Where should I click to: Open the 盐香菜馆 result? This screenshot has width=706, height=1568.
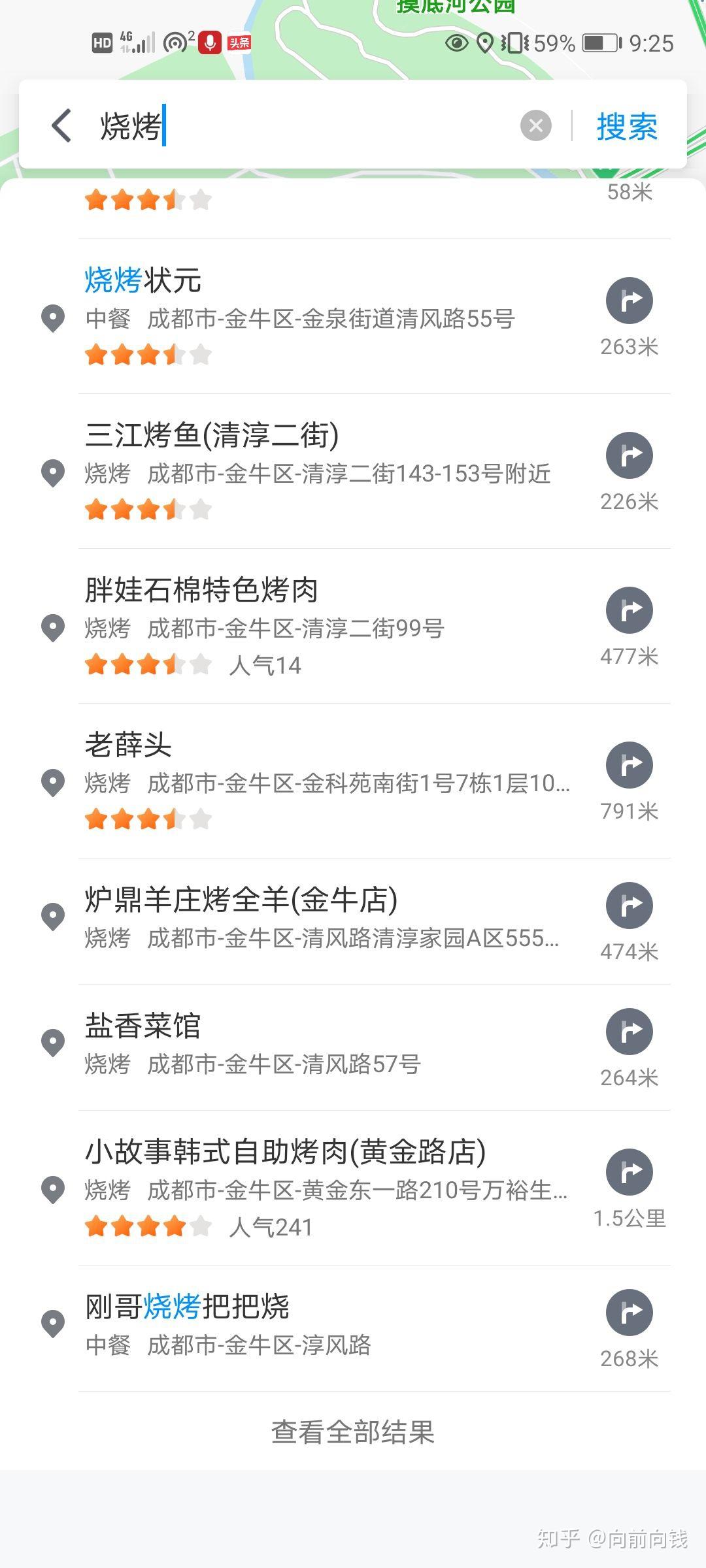coord(314,1044)
